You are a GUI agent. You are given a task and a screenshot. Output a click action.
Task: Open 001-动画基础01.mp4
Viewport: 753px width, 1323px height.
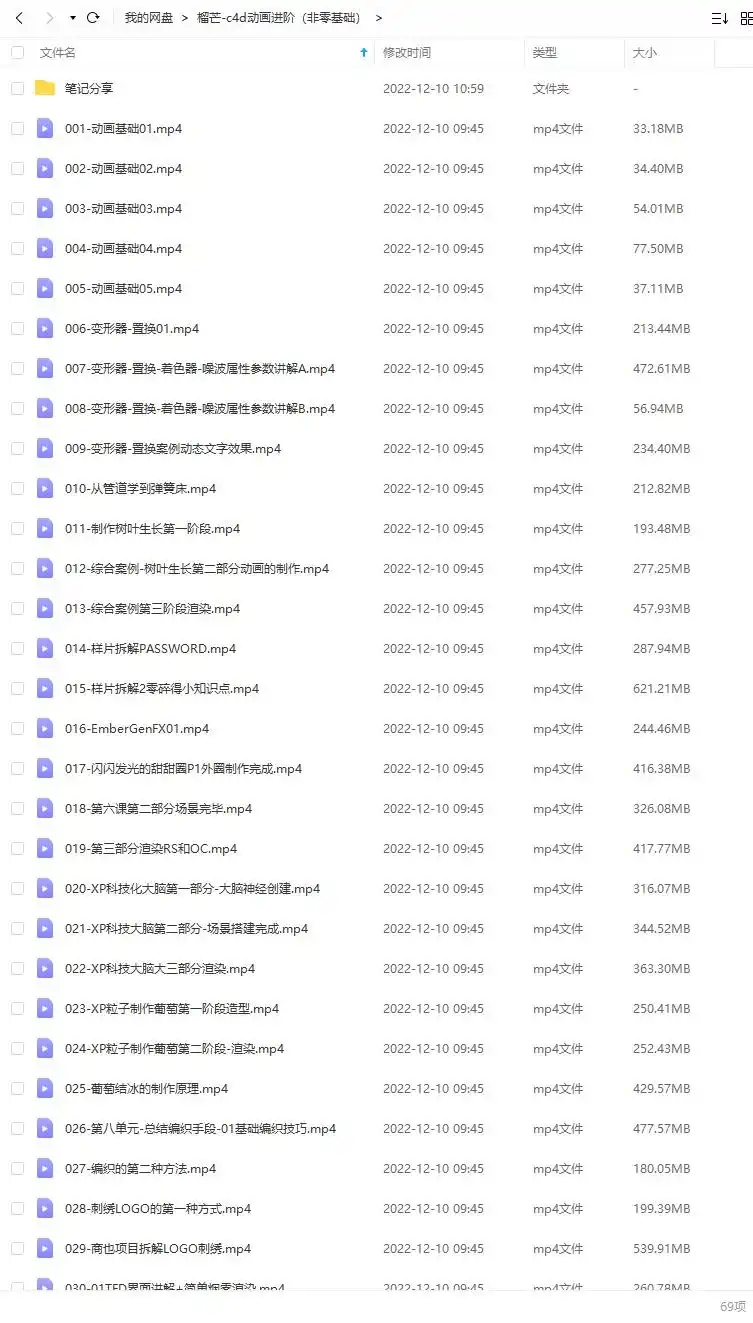[123, 128]
